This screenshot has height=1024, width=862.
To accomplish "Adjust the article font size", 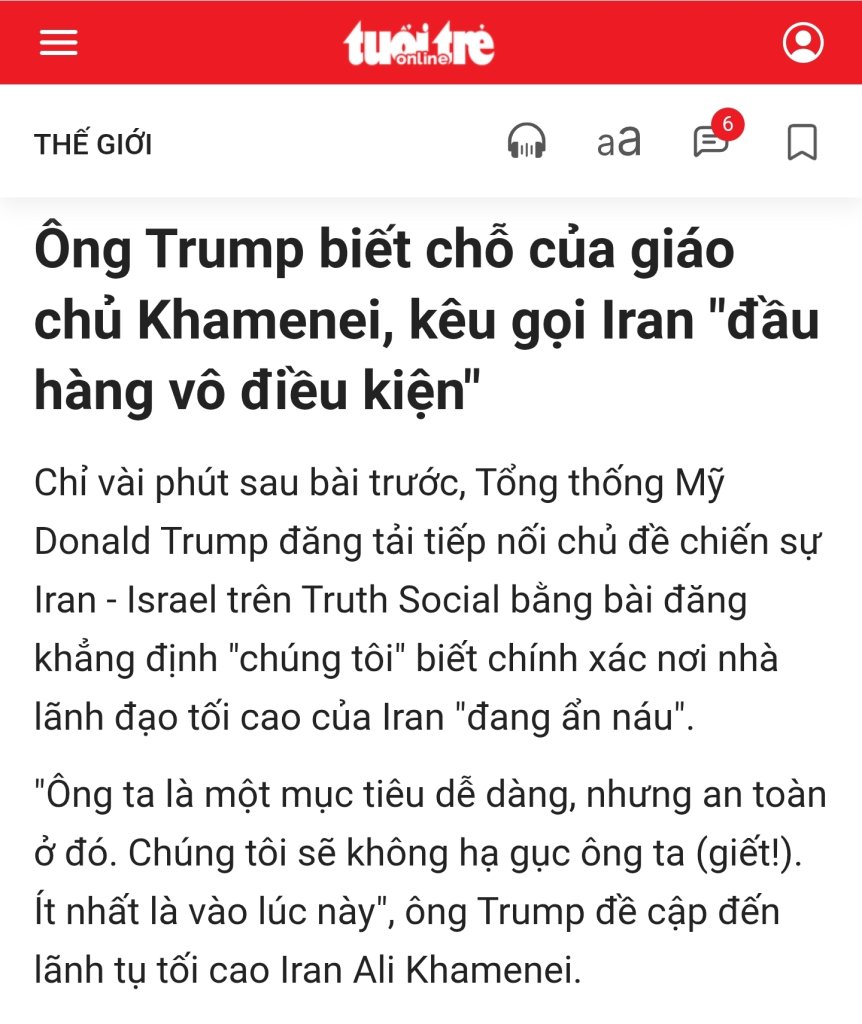I will (618, 142).
